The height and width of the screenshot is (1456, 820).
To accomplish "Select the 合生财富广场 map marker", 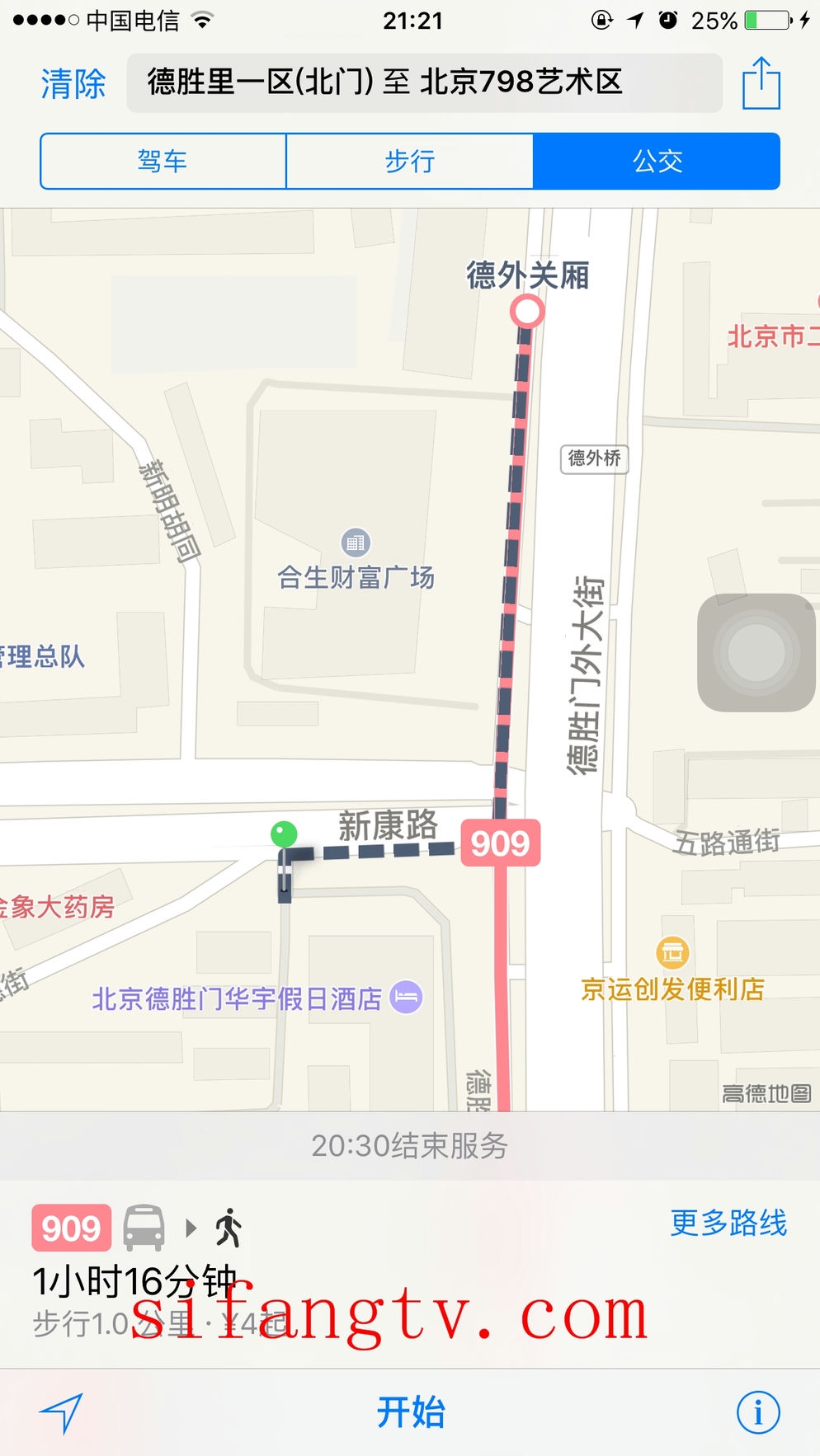I will click(356, 542).
